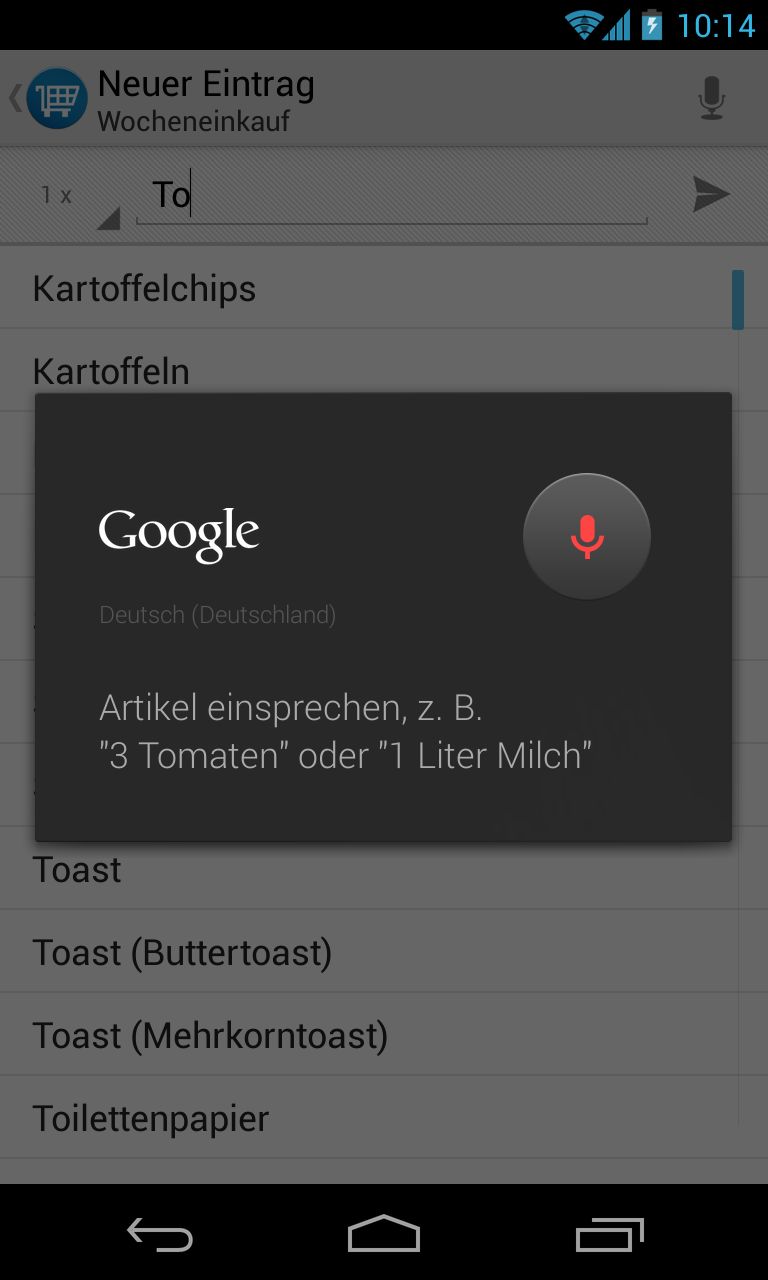Open the 1 x quantity dropdown
Viewport: 768px width, 1280px height.
click(x=74, y=196)
